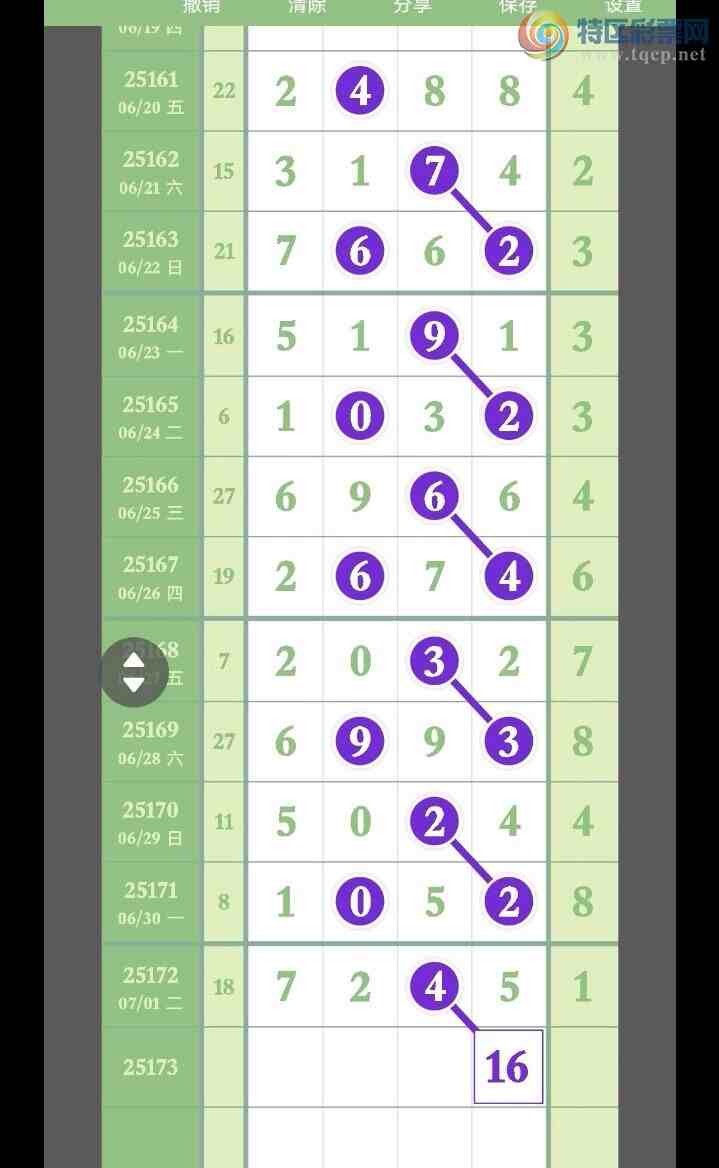This screenshot has width=719, height=1168.
Task: Tap the 撤销 undo button
Action: [x=201, y=7]
